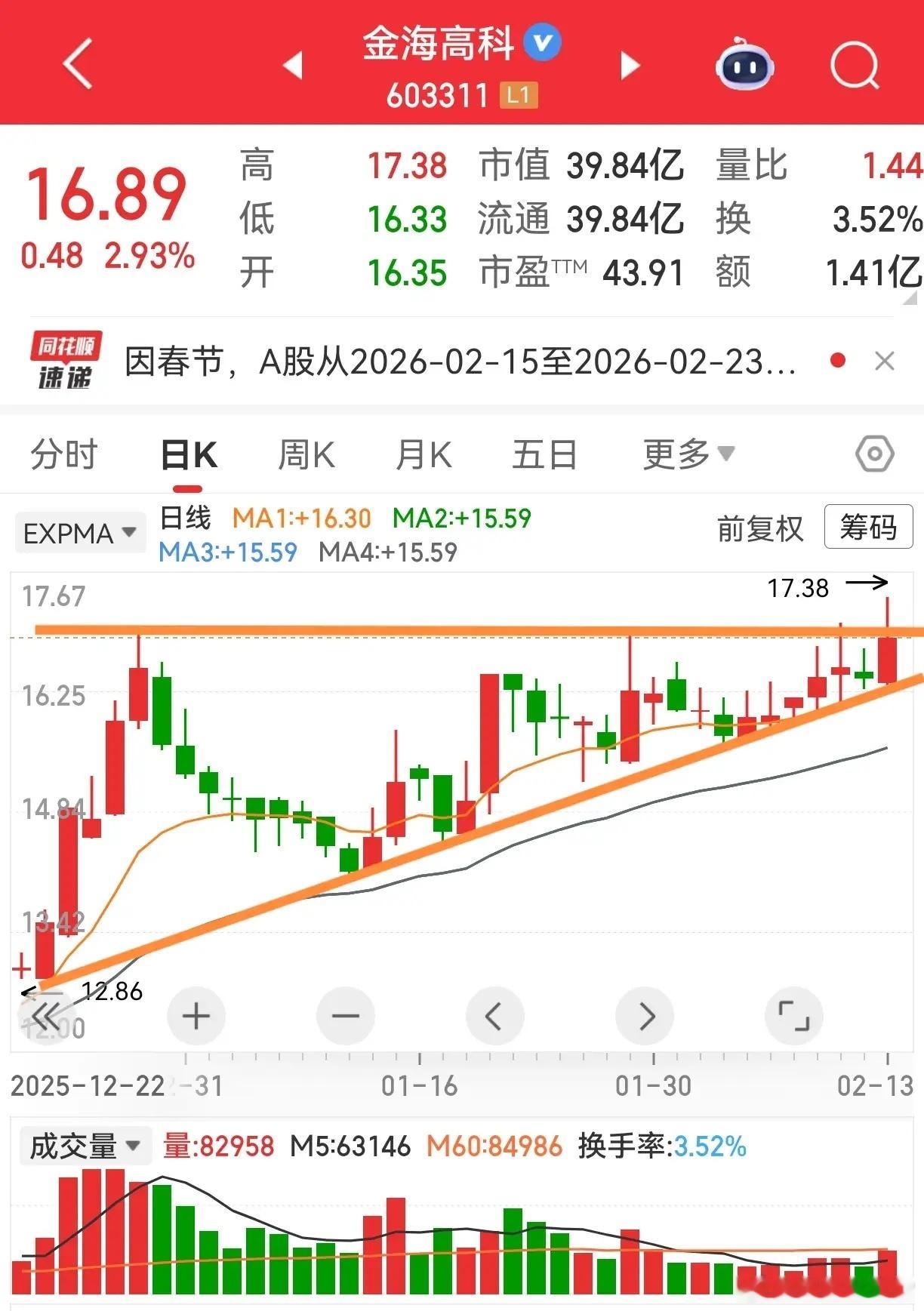Open chart settings via the hexagonal gear icon

coord(873,454)
